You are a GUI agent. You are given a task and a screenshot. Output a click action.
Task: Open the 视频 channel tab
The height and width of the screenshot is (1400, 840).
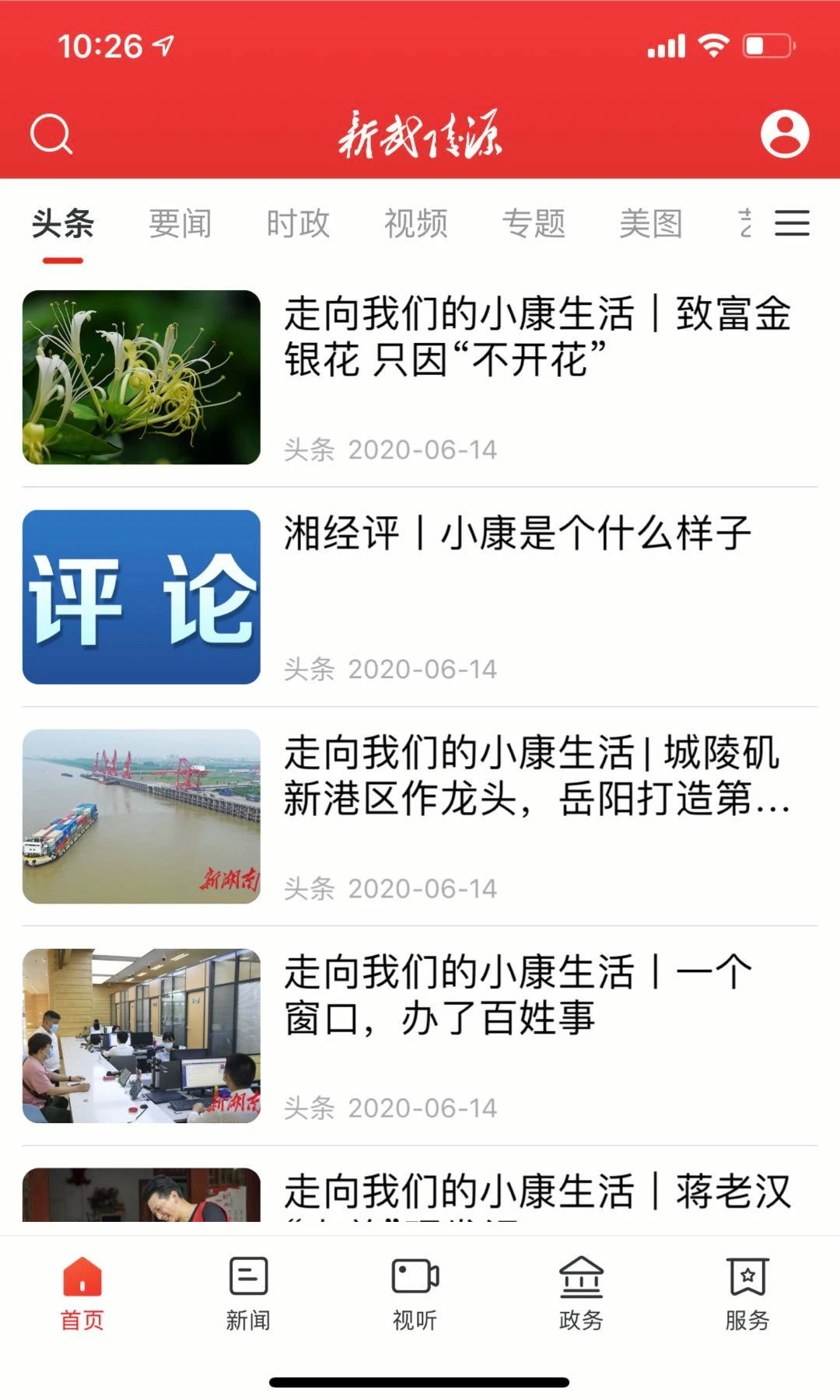(418, 224)
